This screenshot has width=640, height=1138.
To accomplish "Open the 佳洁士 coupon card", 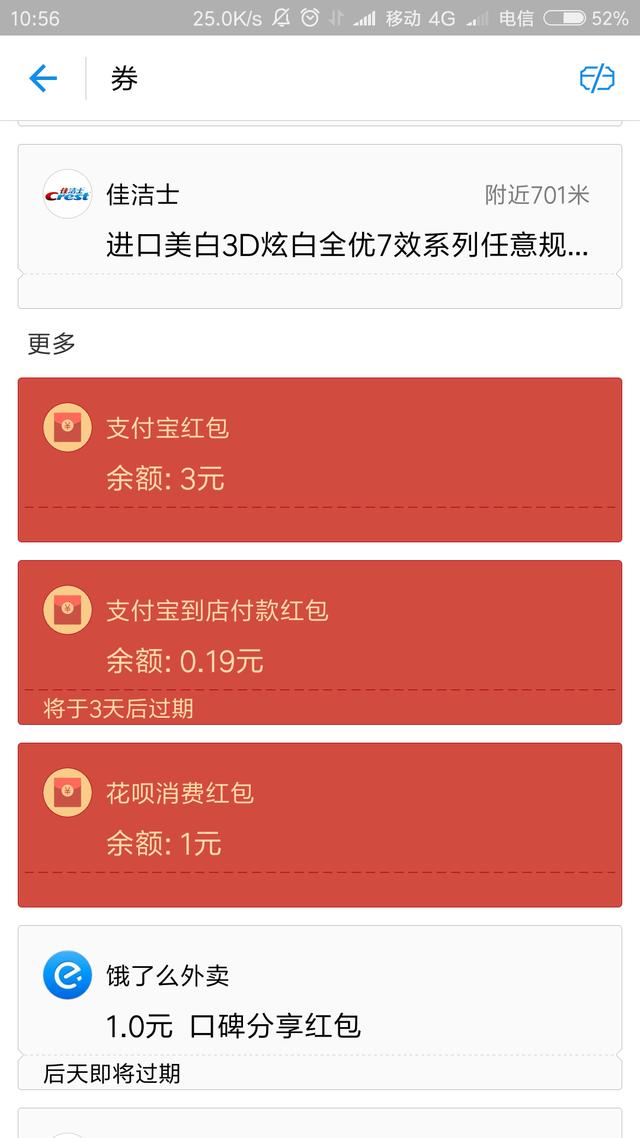I will 320,226.
